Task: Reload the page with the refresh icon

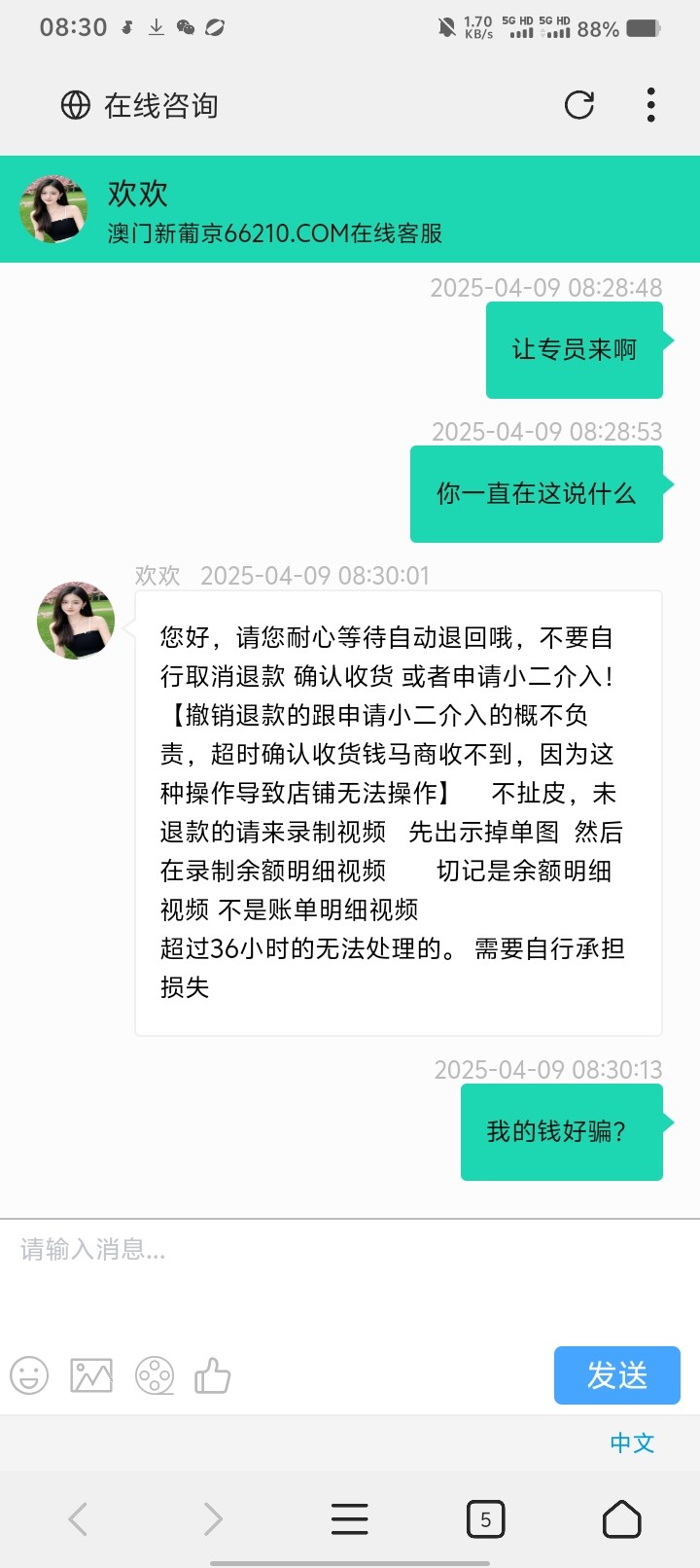Action: pyautogui.click(x=579, y=105)
